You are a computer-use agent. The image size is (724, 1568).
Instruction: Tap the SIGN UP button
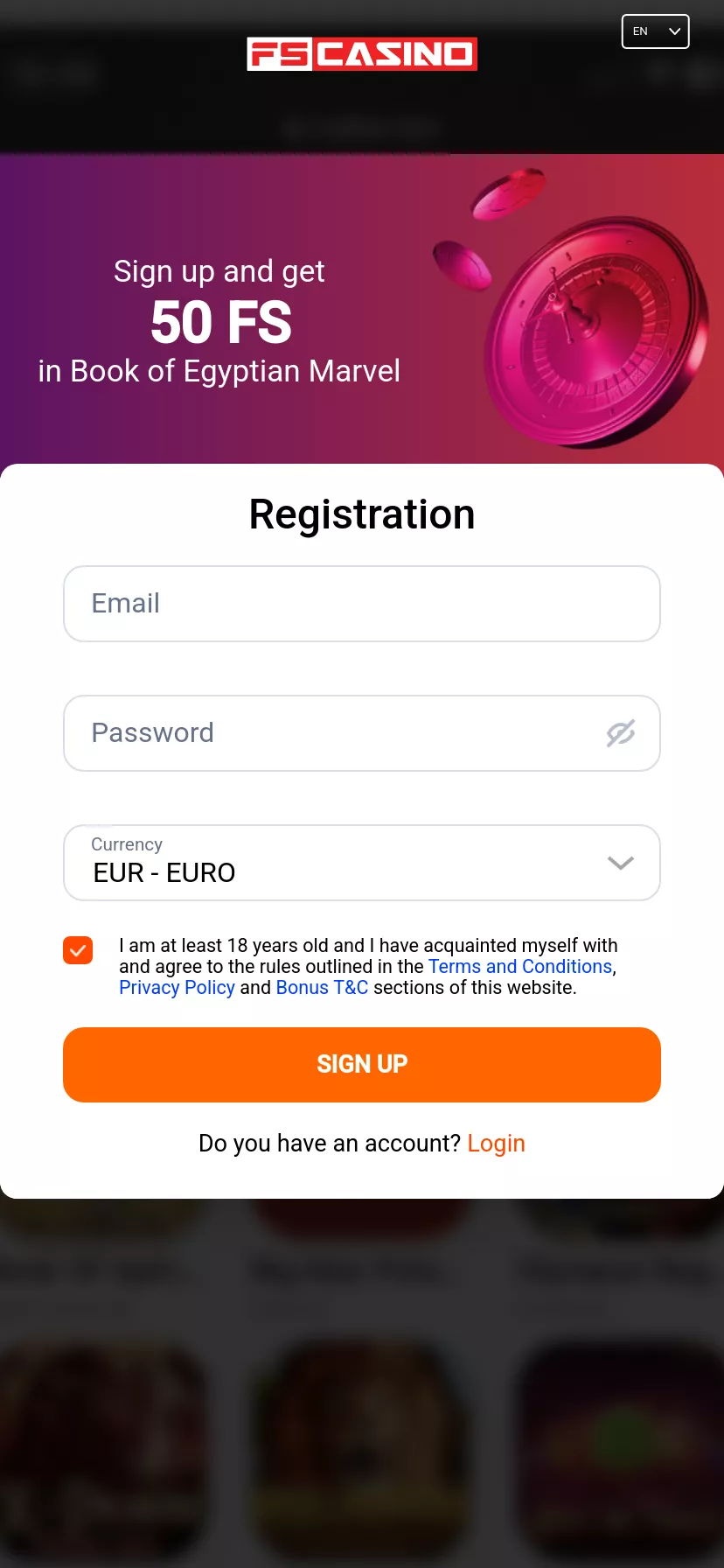[x=362, y=1065]
